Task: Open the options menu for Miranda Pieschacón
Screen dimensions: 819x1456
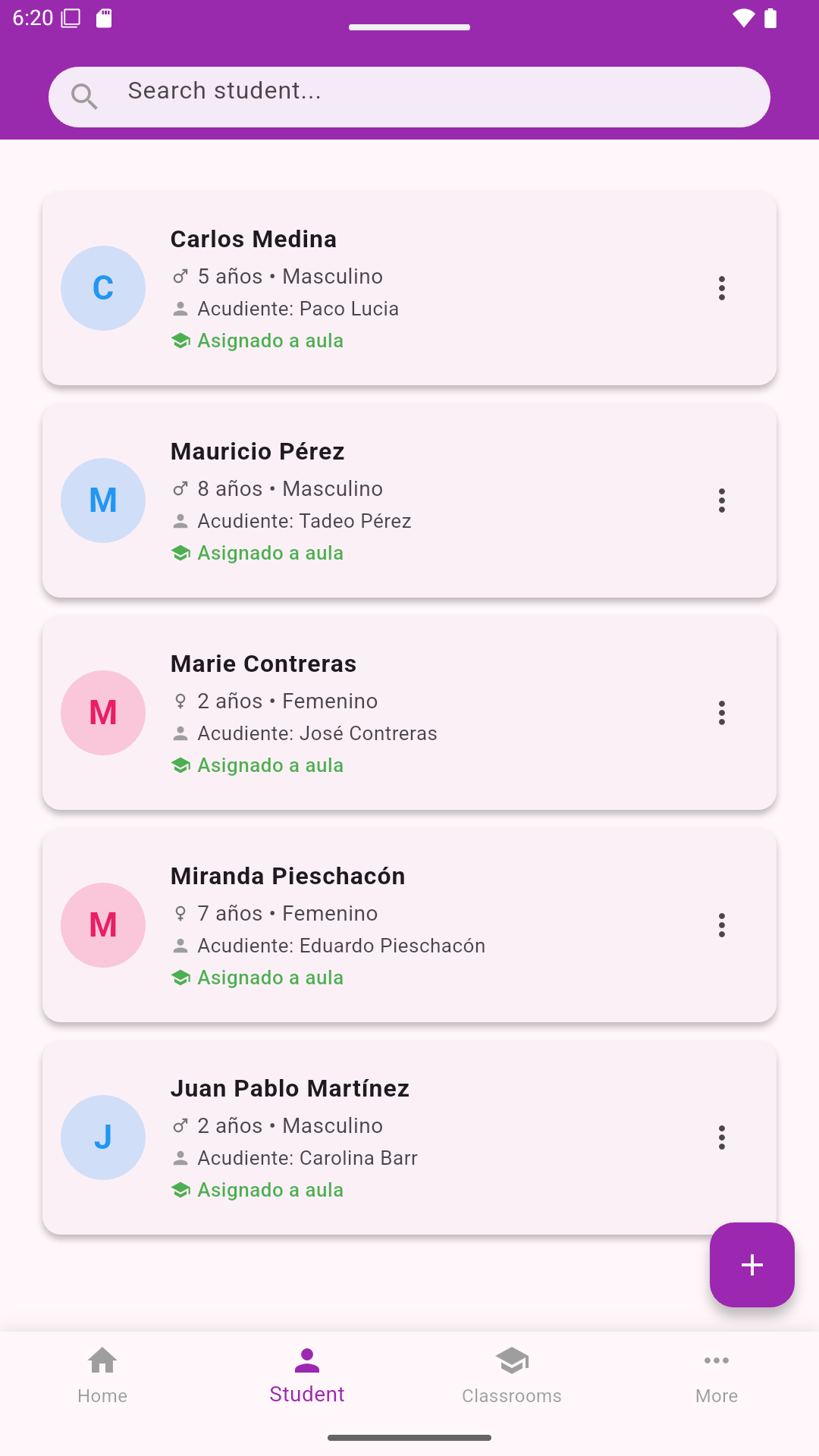Action: coord(721,925)
